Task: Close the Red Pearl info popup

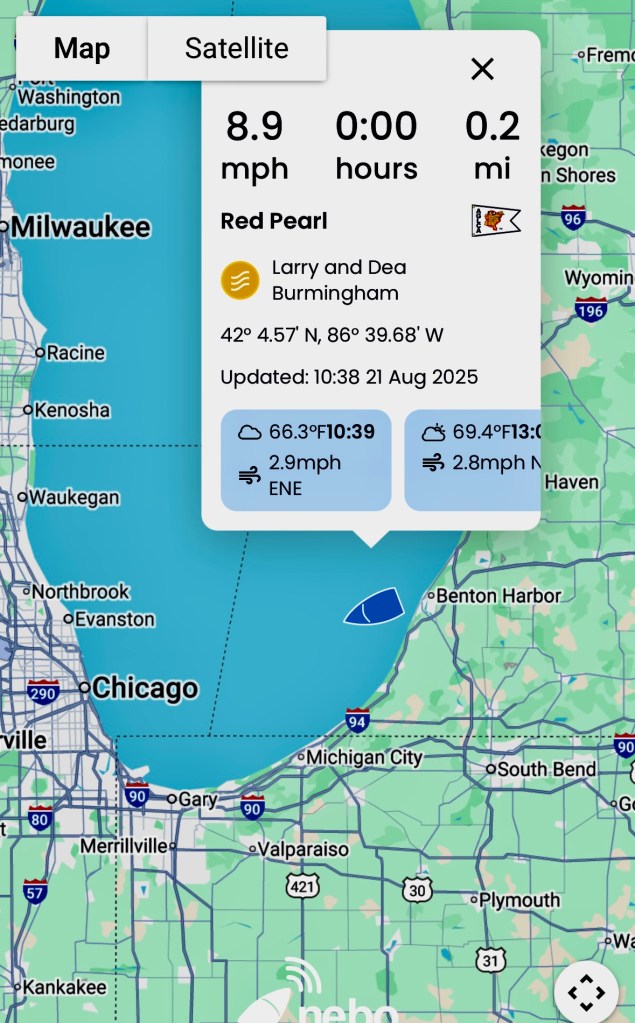Action: 482,69
